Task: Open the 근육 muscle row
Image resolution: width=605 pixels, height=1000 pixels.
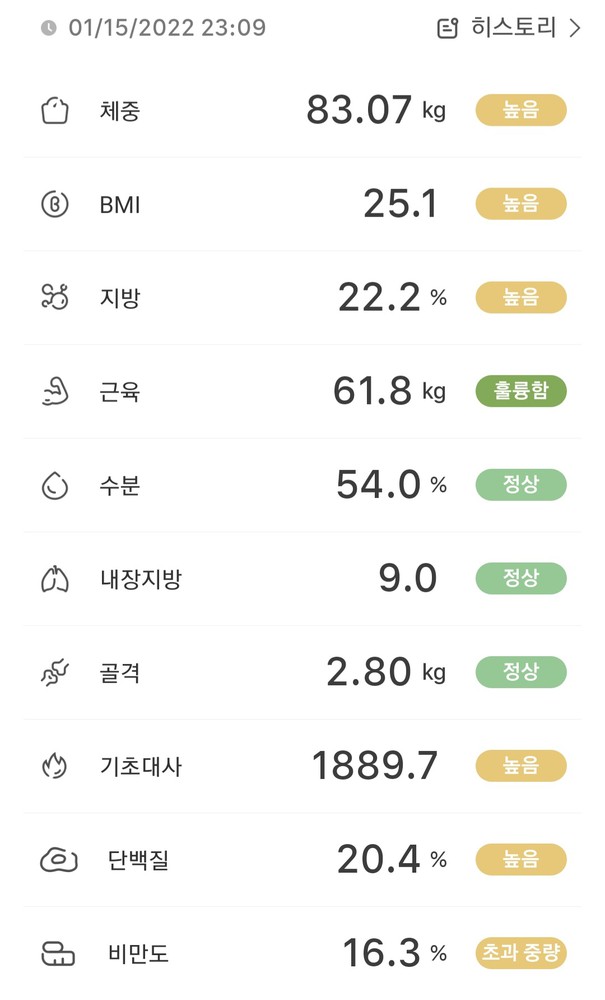Action: 302,391
